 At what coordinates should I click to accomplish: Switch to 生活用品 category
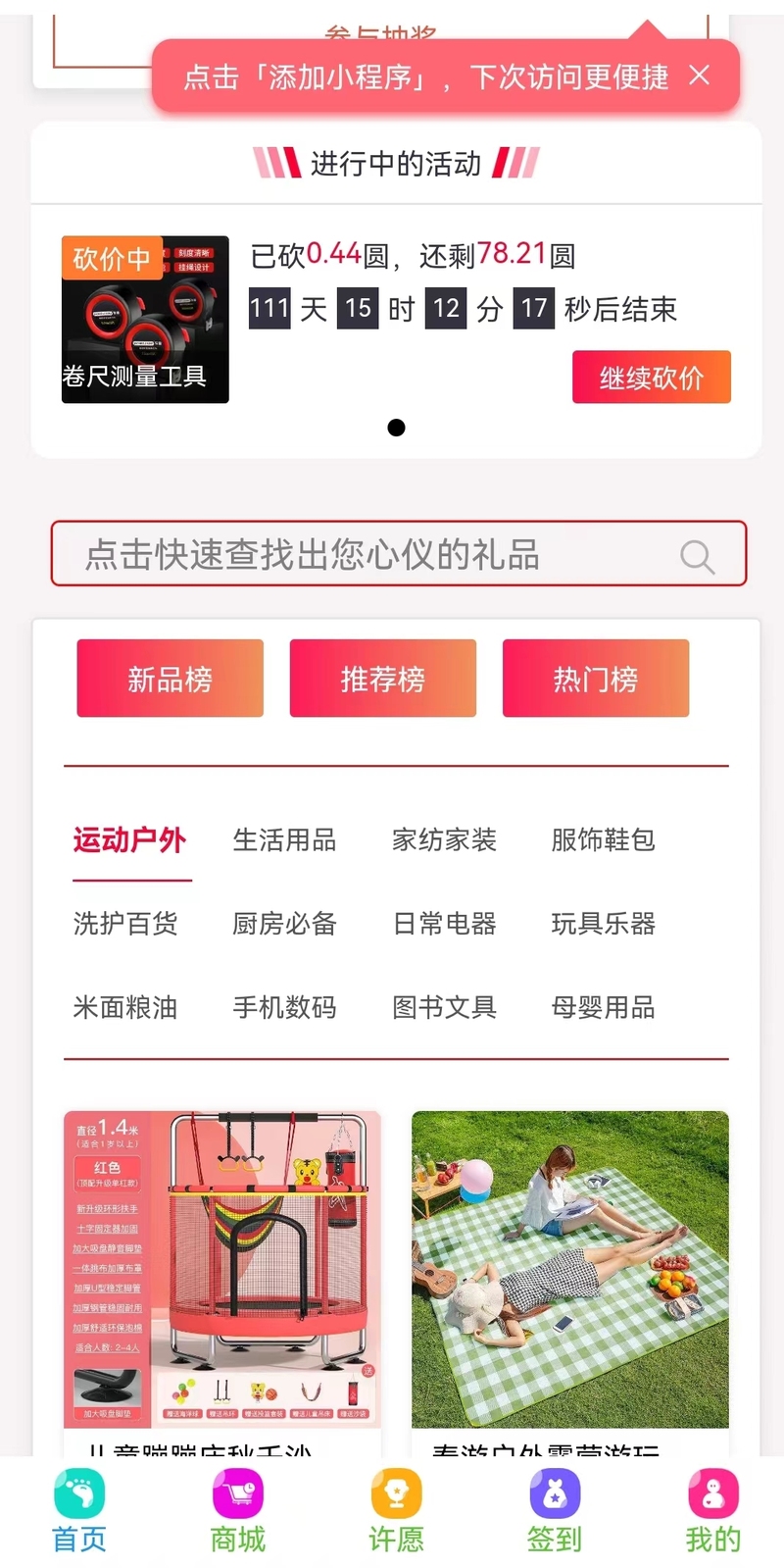coord(284,840)
